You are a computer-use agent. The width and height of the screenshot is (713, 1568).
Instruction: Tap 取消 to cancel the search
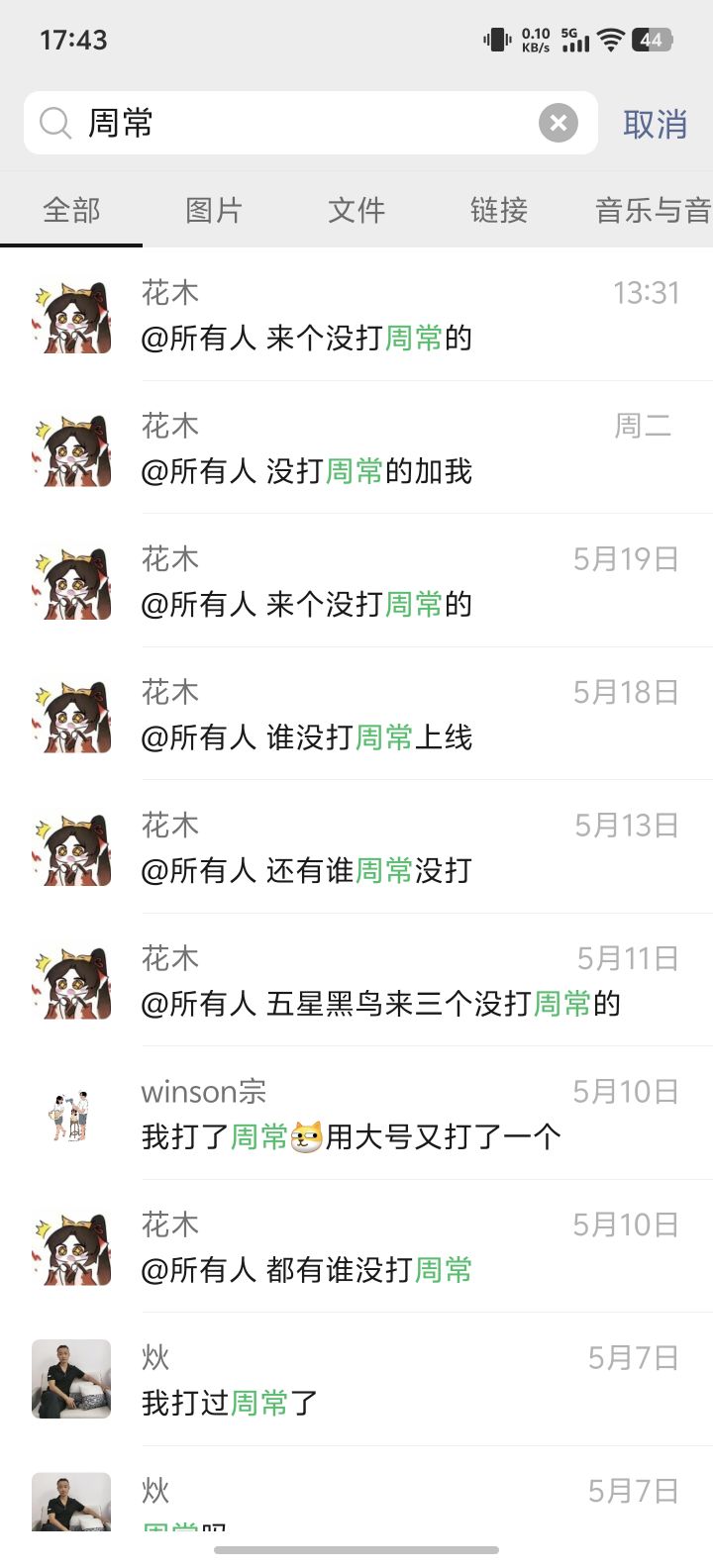click(x=655, y=124)
